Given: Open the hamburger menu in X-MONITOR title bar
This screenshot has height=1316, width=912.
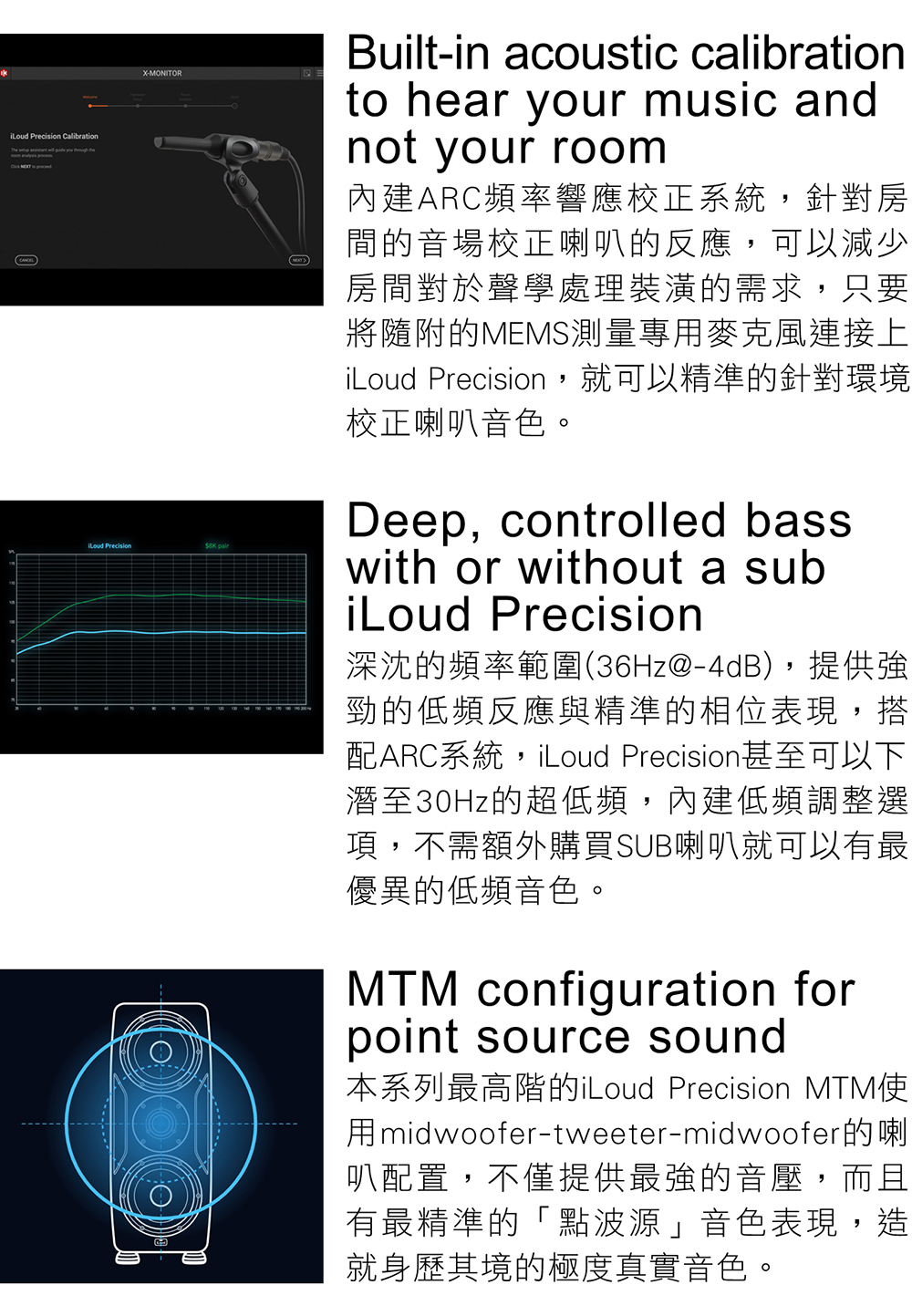Looking at the screenshot, I should point(321,73).
